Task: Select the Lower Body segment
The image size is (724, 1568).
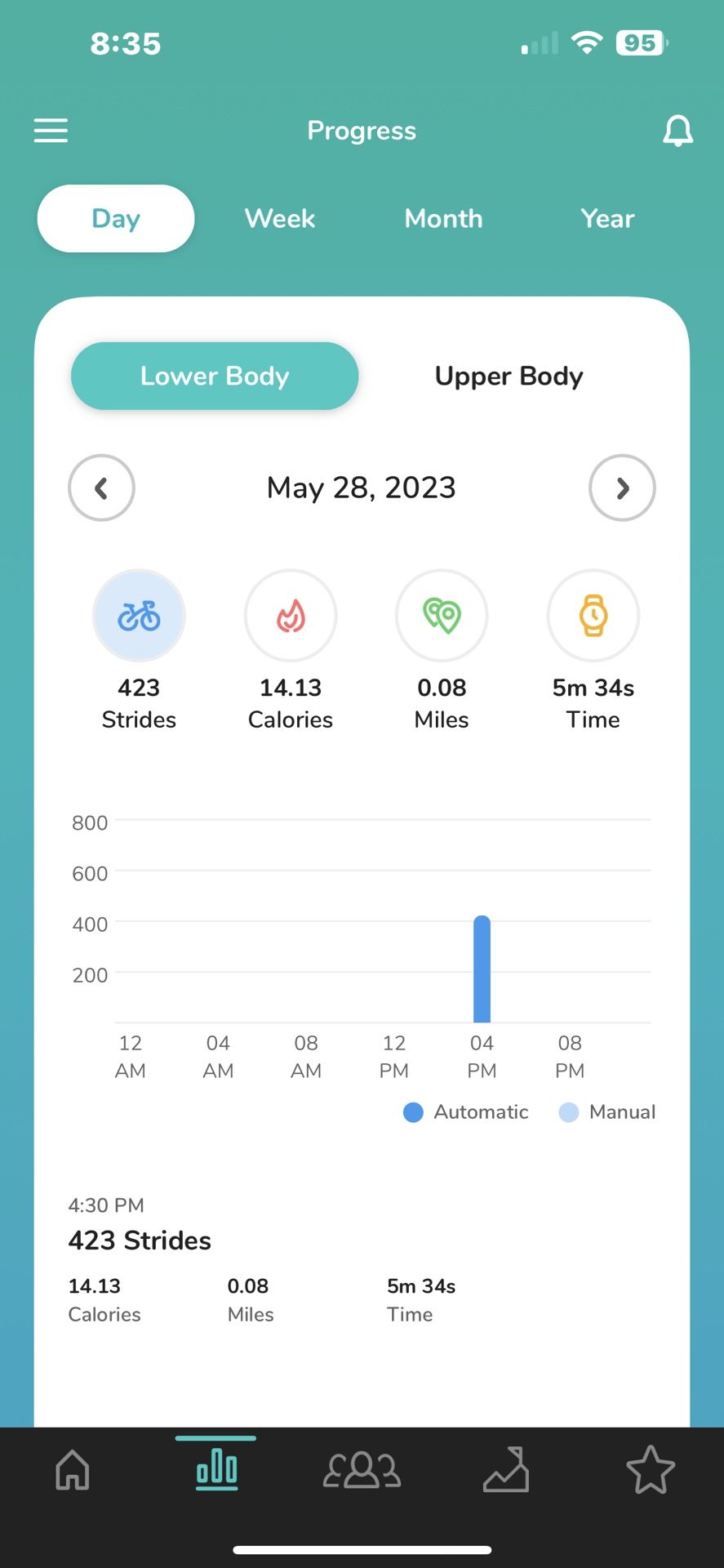Action: [x=215, y=376]
